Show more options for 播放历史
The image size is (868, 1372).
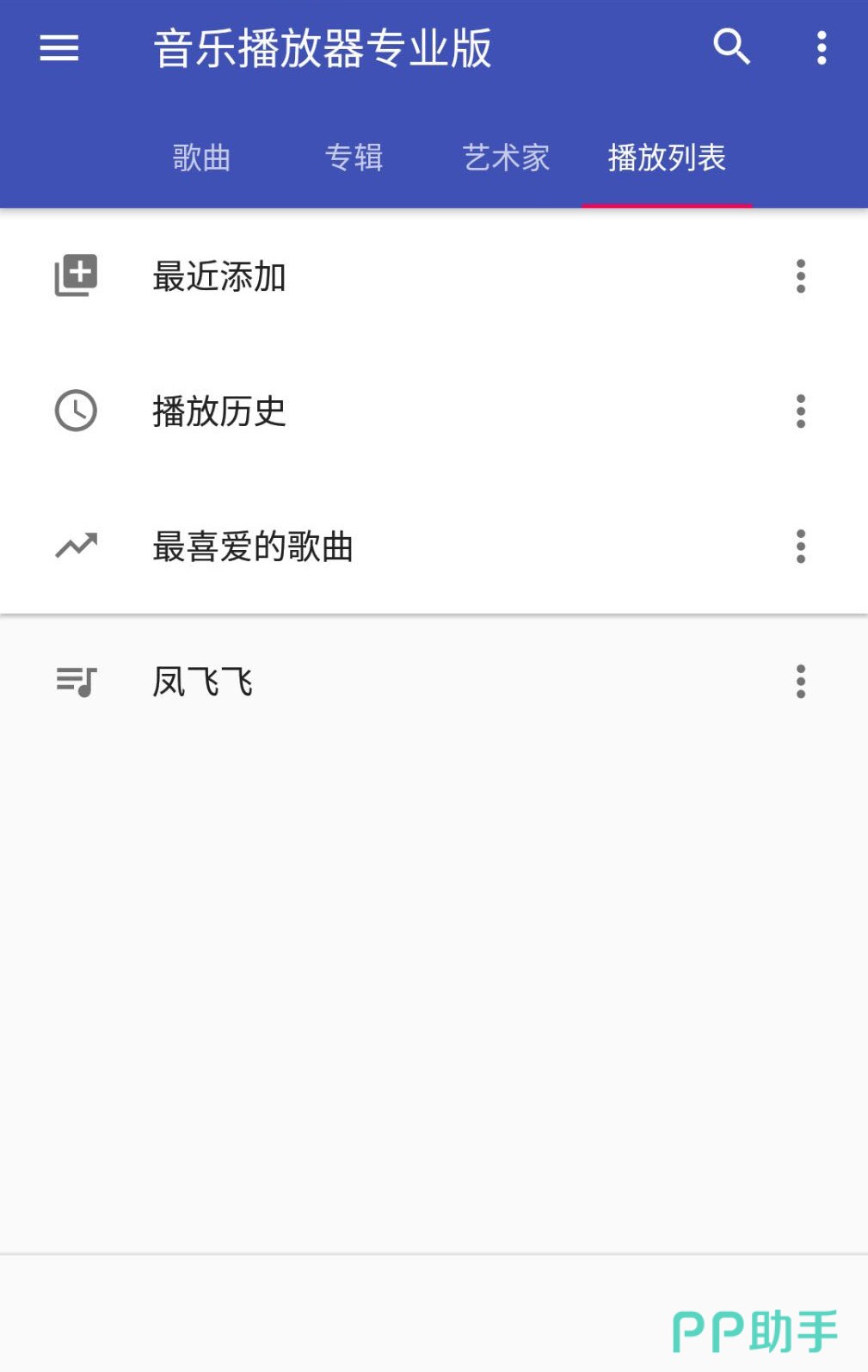point(801,411)
